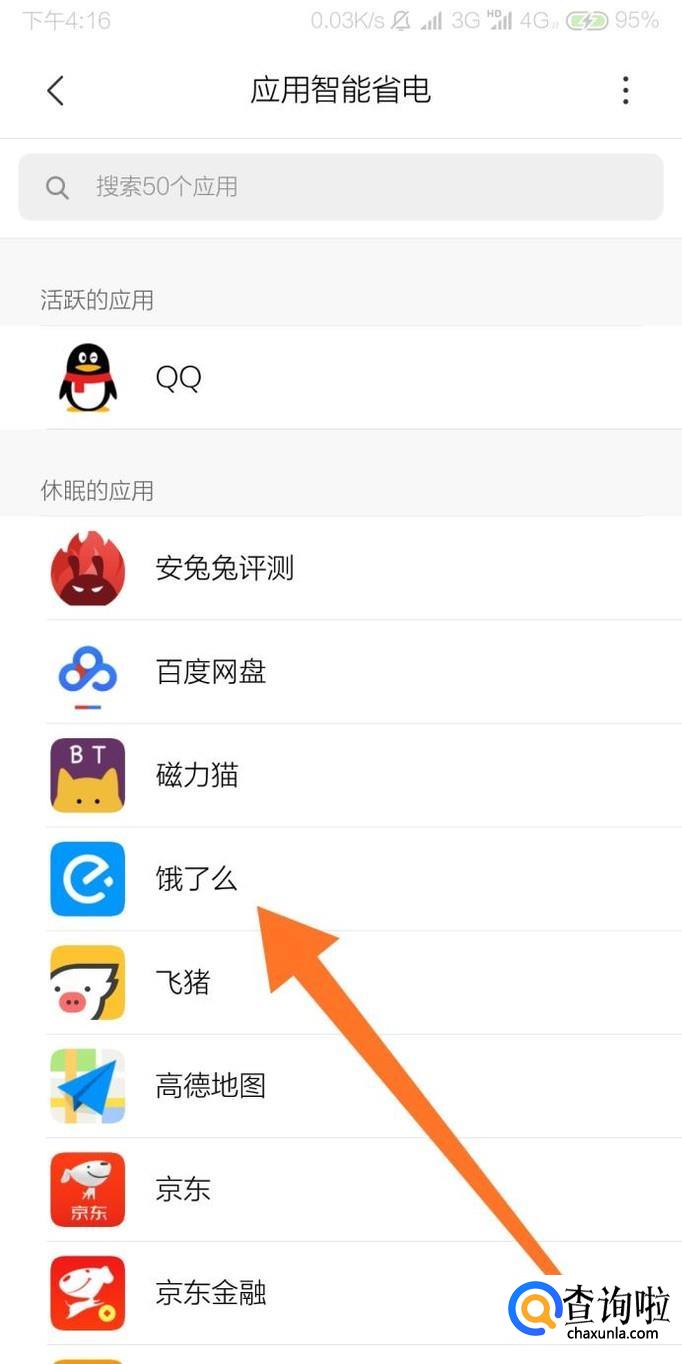This screenshot has height=1364, width=682.
Task: Open the 百度网盘 row
Action: [x=340, y=672]
